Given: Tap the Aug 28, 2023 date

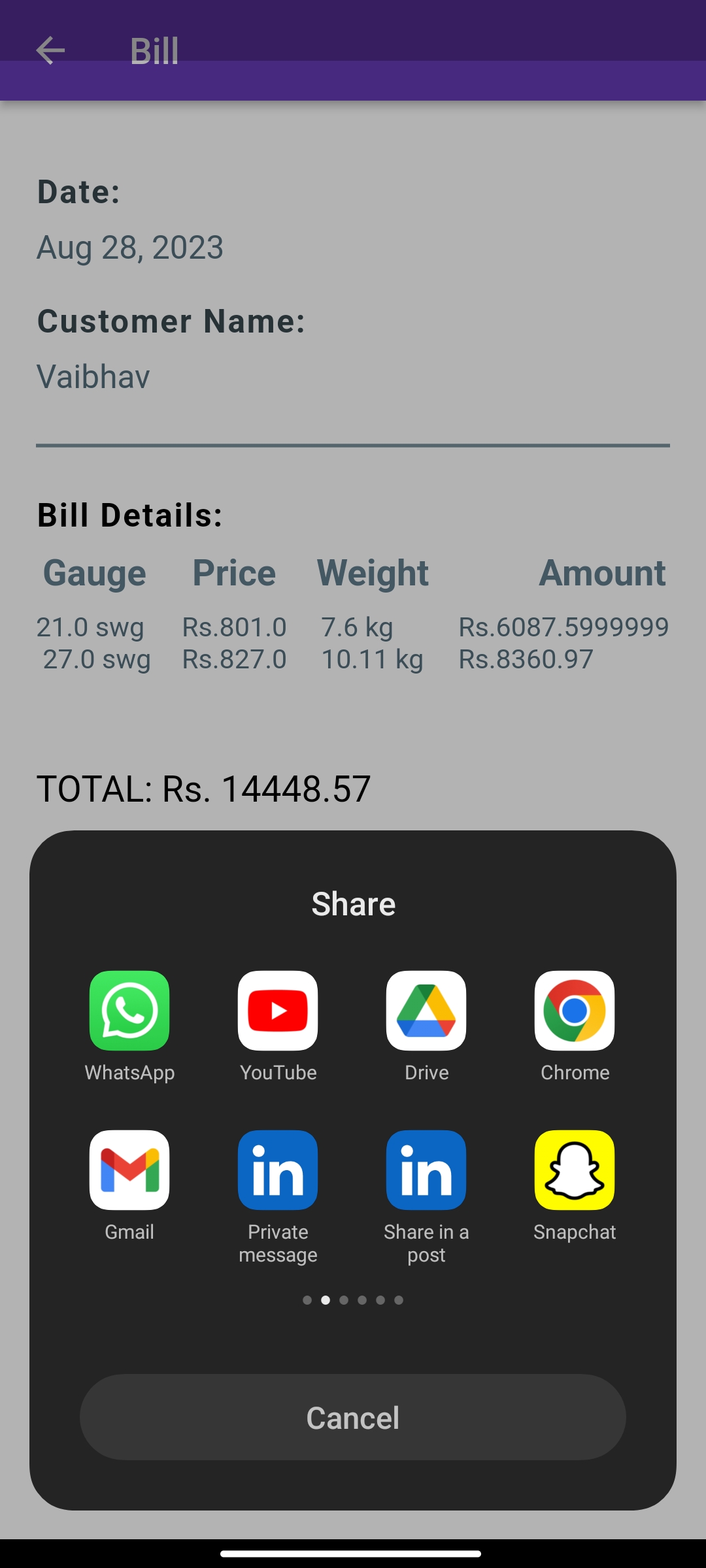Looking at the screenshot, I should click(131, 247).
